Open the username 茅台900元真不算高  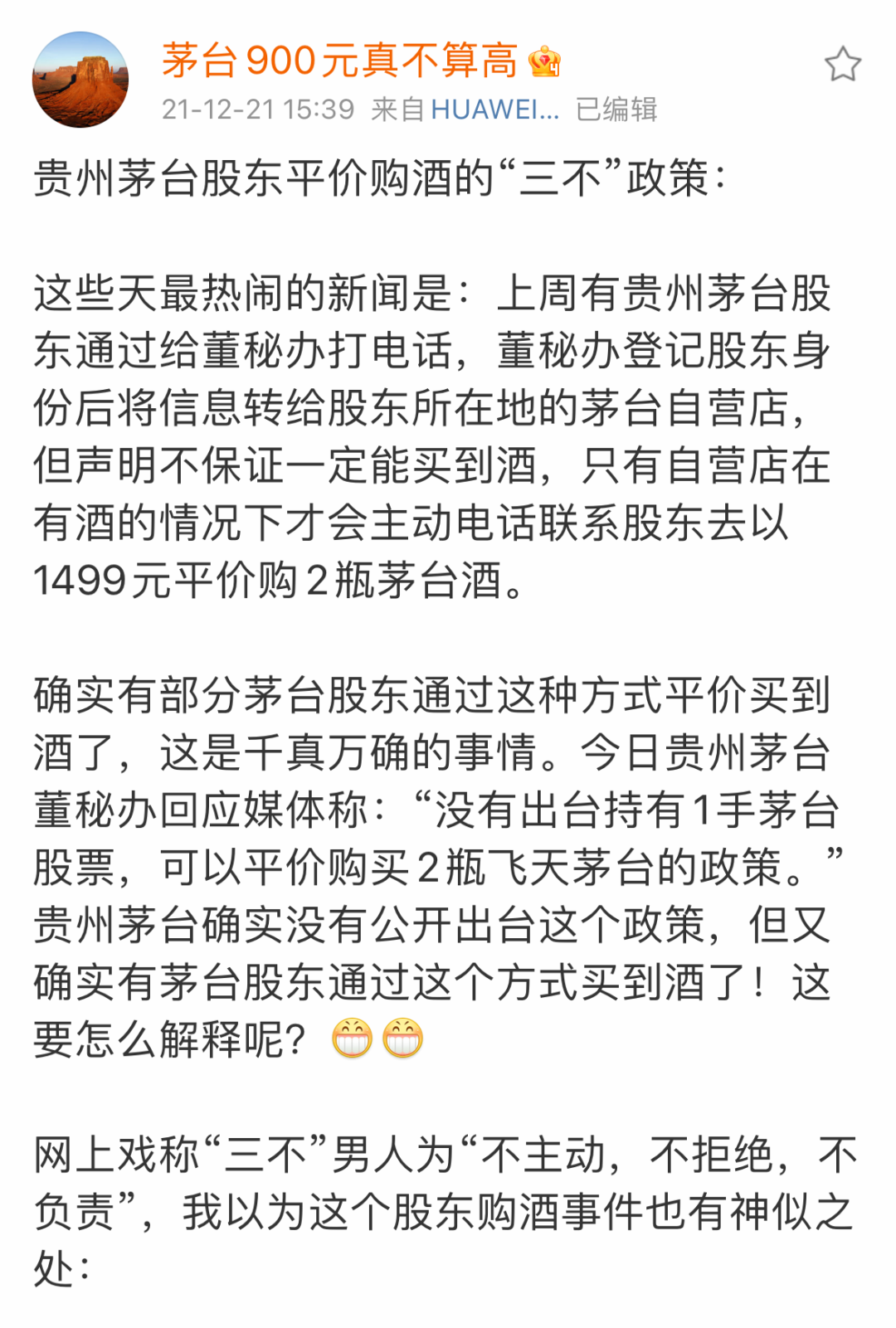click(339, 61)
